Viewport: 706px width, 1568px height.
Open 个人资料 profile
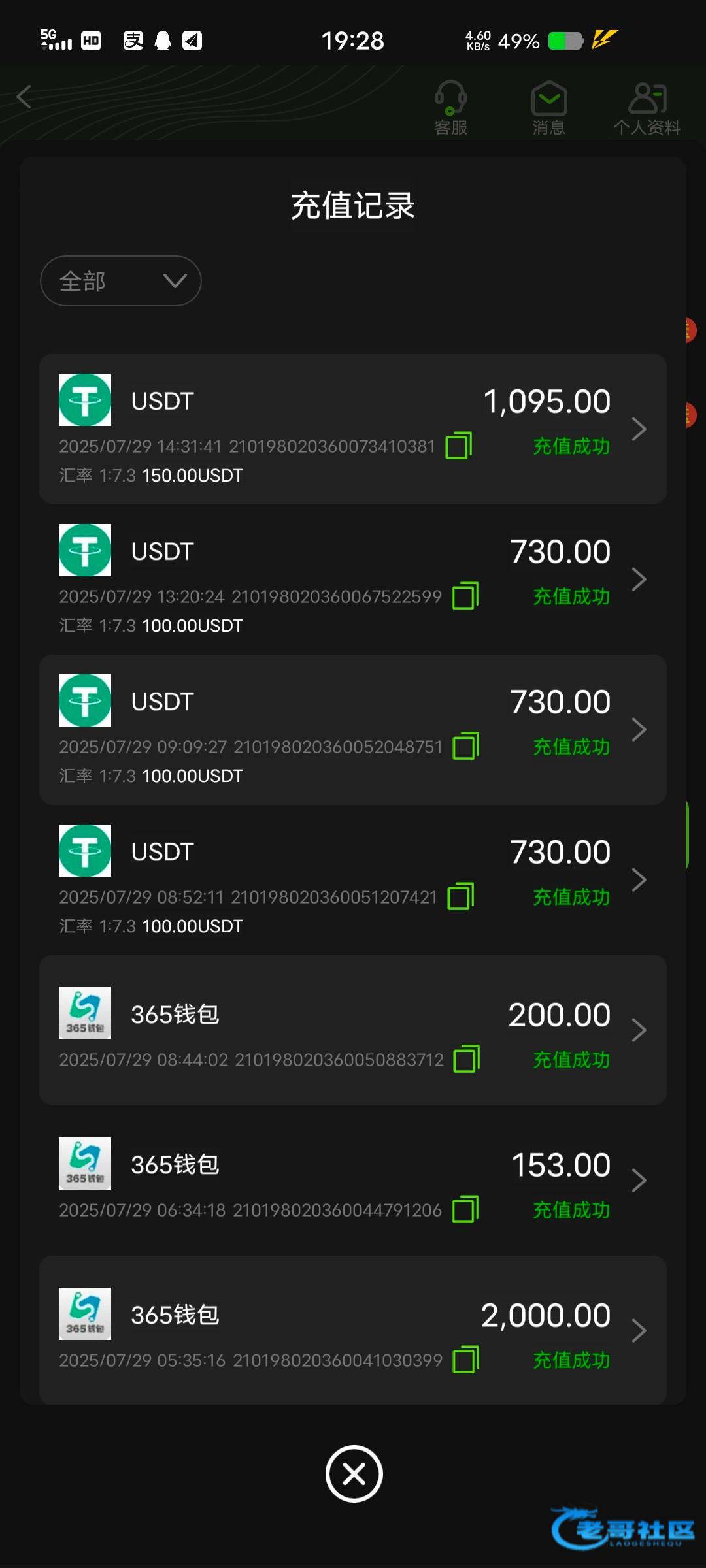647,108
